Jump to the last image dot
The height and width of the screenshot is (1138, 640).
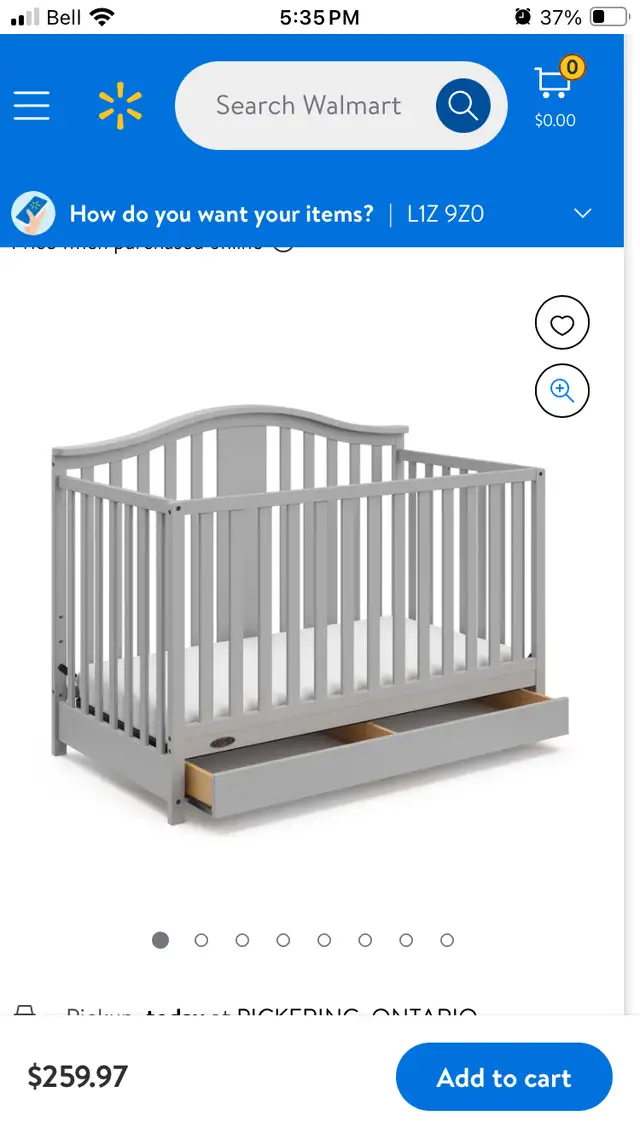tap(447, 940)
